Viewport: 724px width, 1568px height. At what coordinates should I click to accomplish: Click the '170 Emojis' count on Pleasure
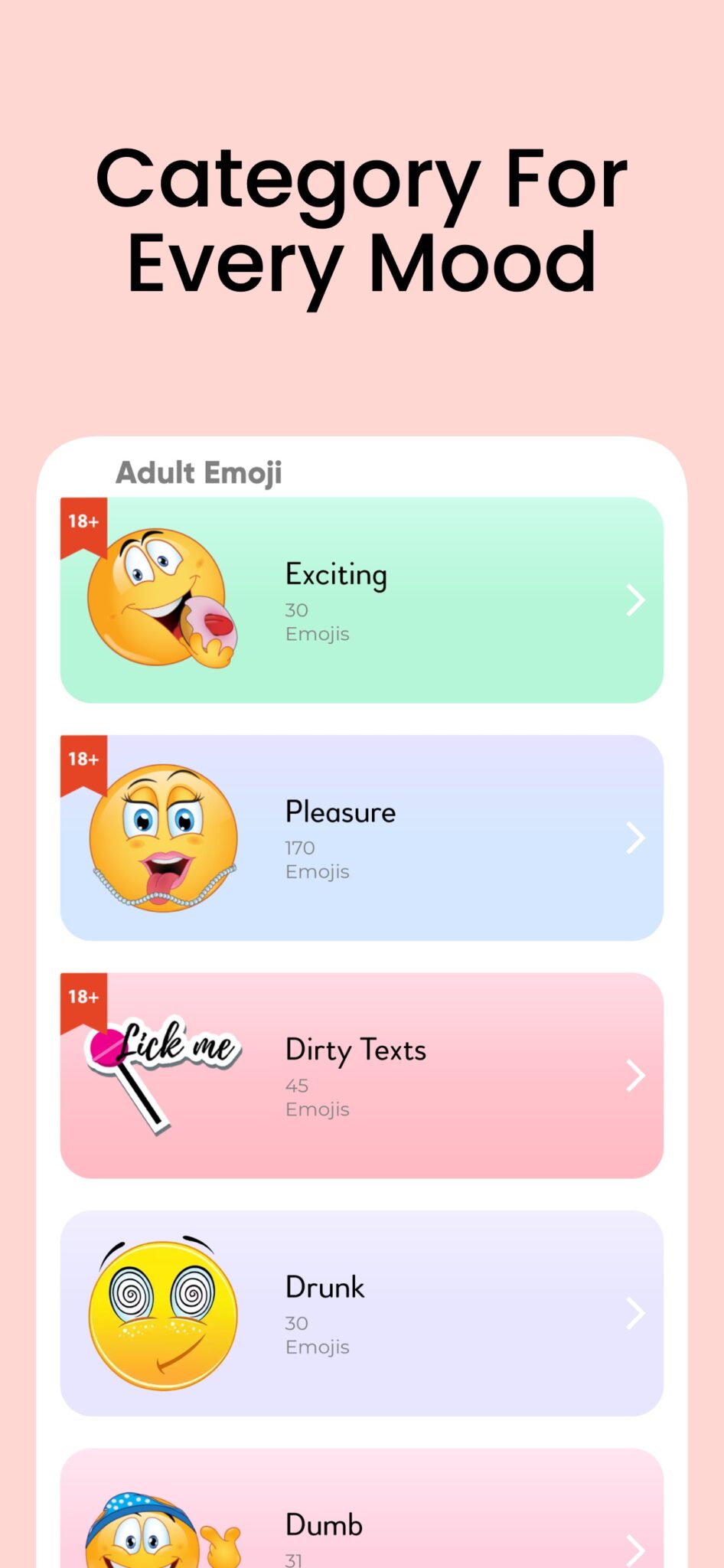click(x=318, y=859)
